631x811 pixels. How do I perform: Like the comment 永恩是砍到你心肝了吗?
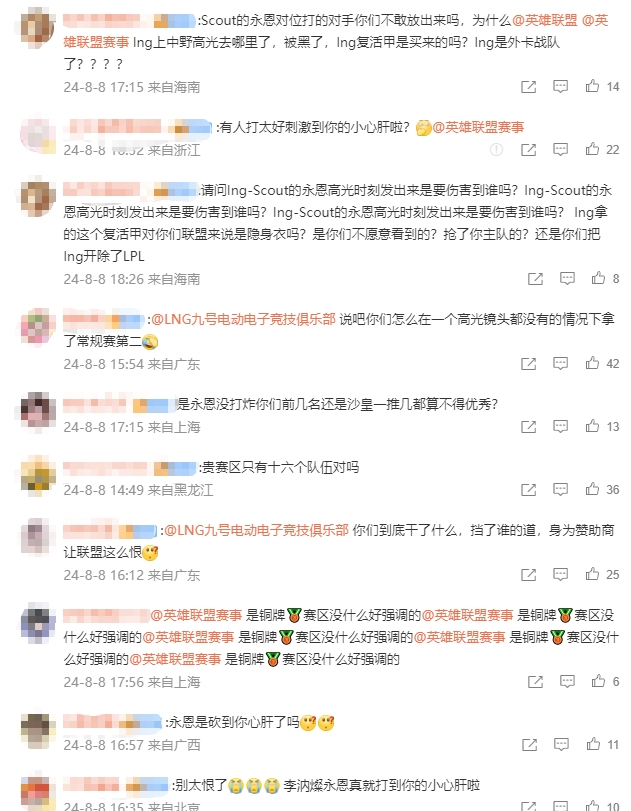591,745
